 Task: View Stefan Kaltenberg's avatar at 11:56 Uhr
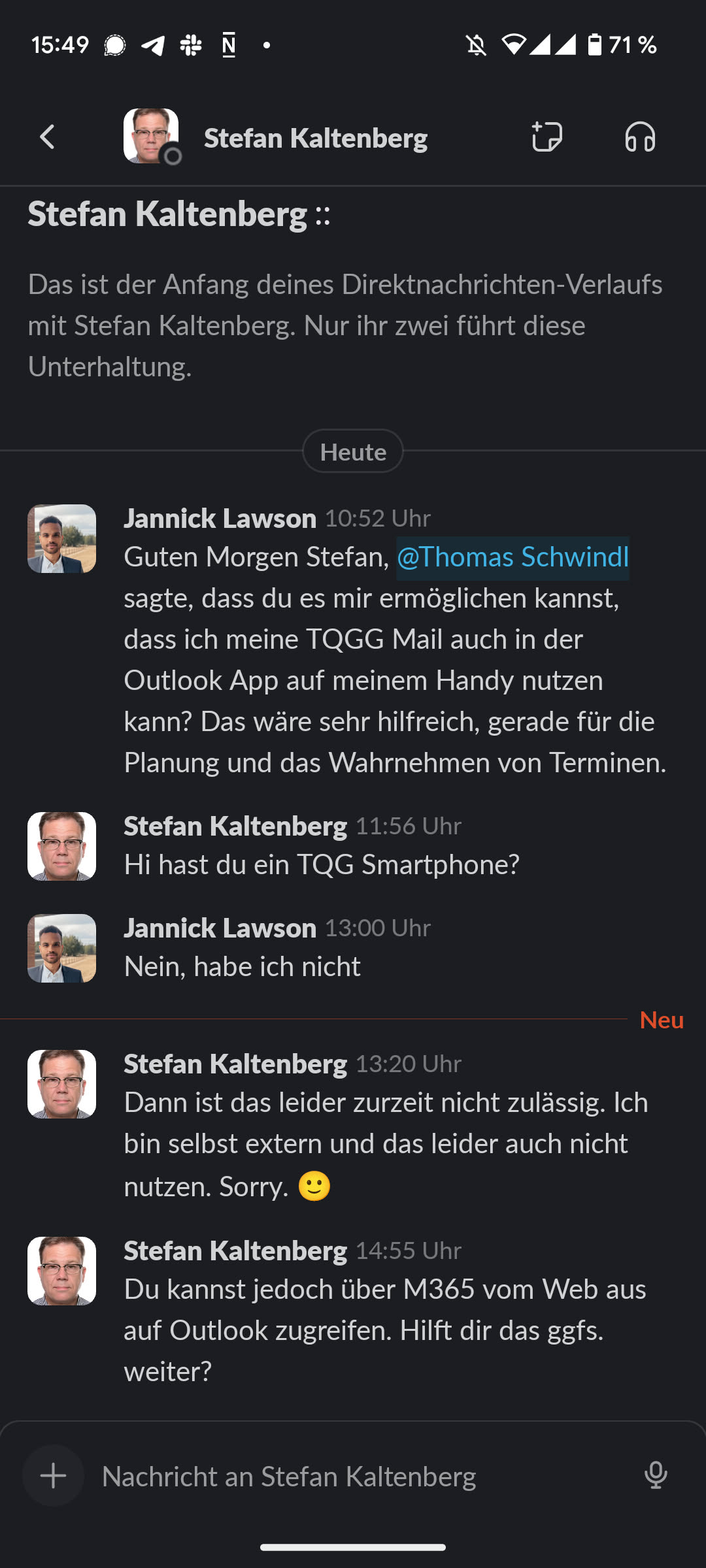pos(61,846)
